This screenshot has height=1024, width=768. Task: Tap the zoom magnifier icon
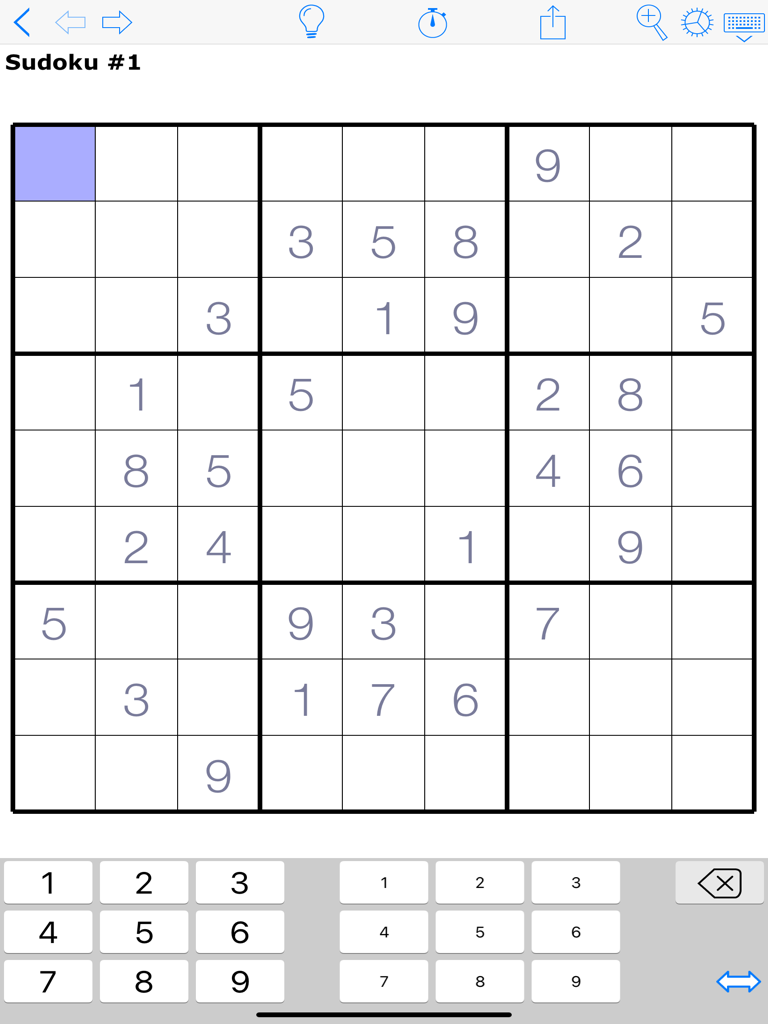(x=651, y=22)
